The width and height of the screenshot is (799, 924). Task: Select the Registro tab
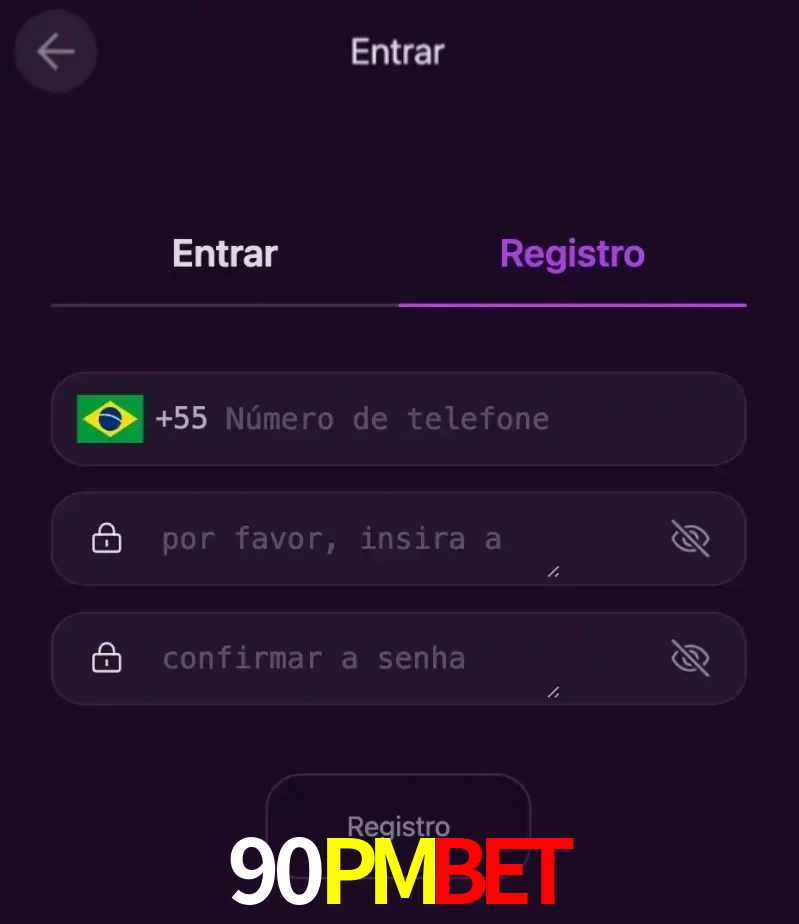click(x=572, y=253)
